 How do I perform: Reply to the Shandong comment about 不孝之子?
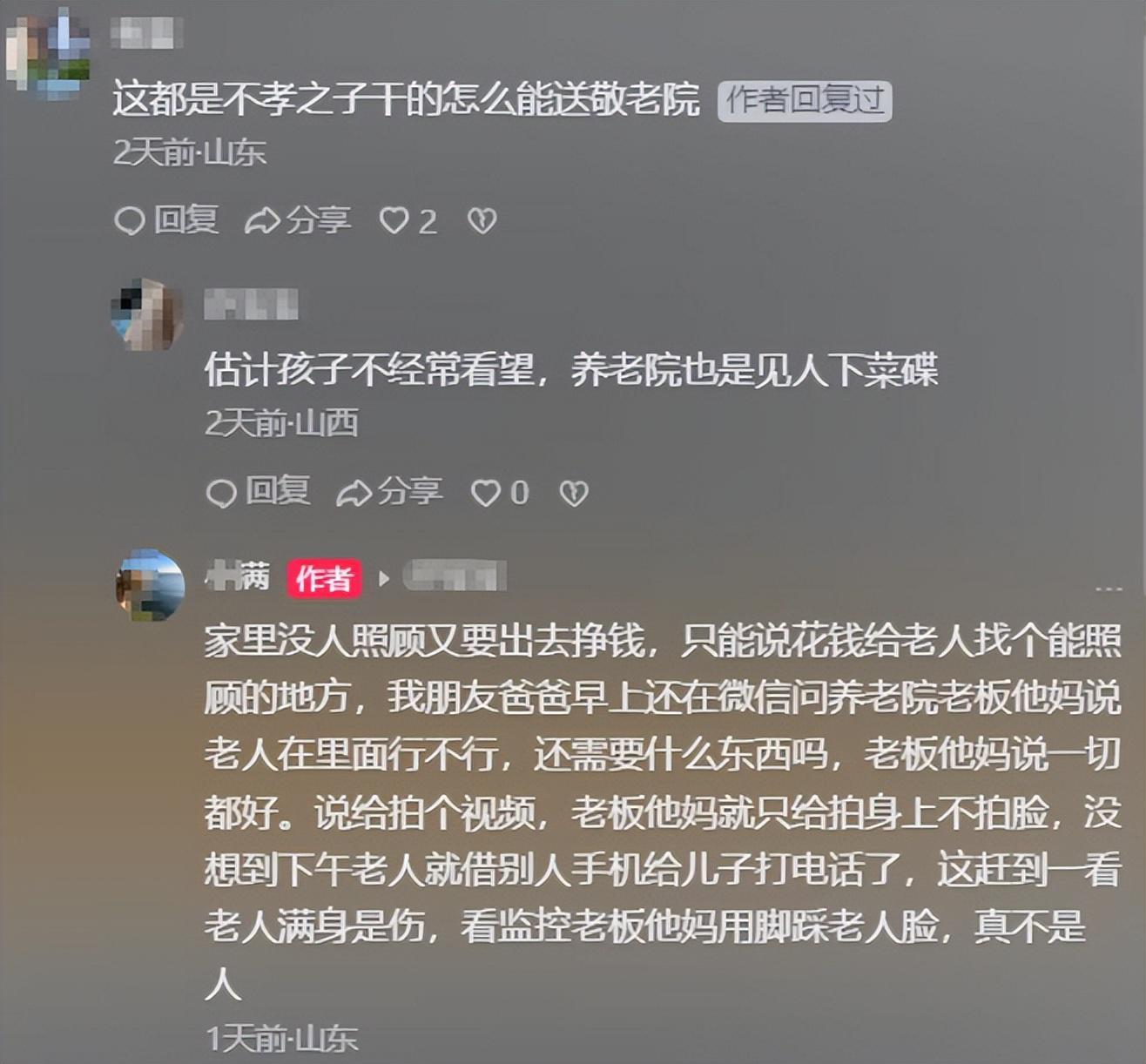pyautogui.click(x=165, y=220)
